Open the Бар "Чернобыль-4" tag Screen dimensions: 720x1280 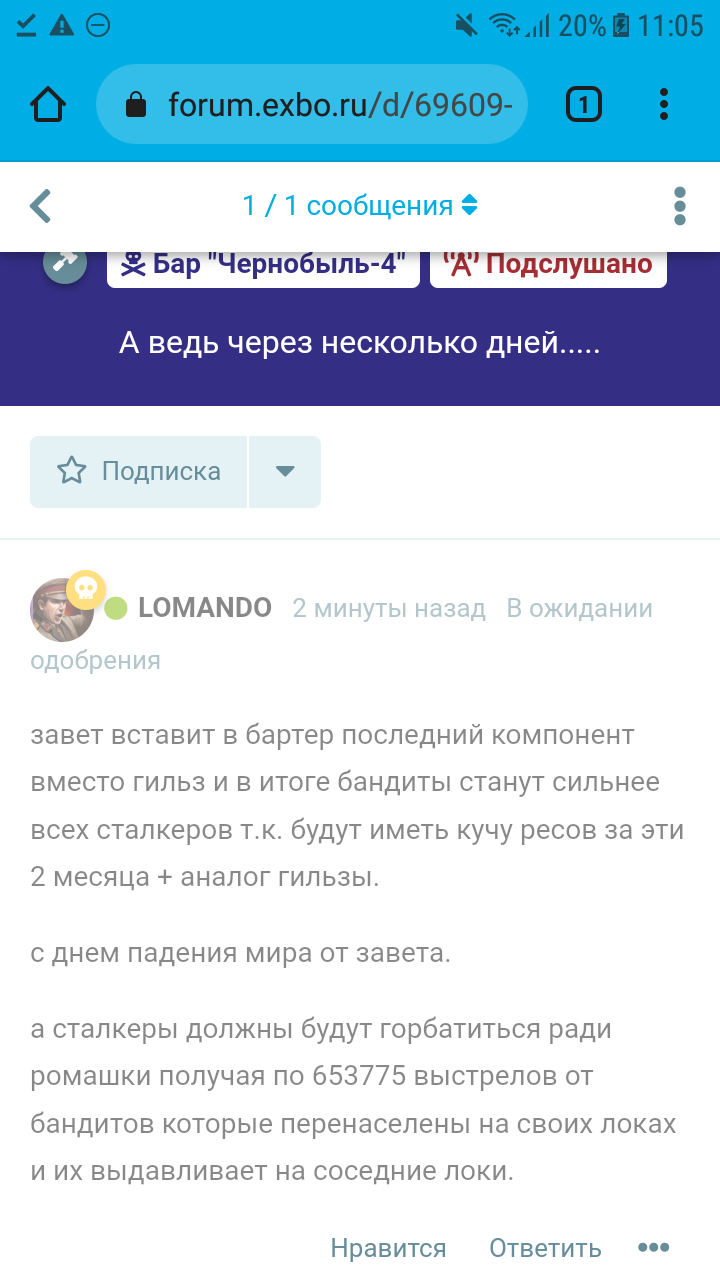(263, 265)
